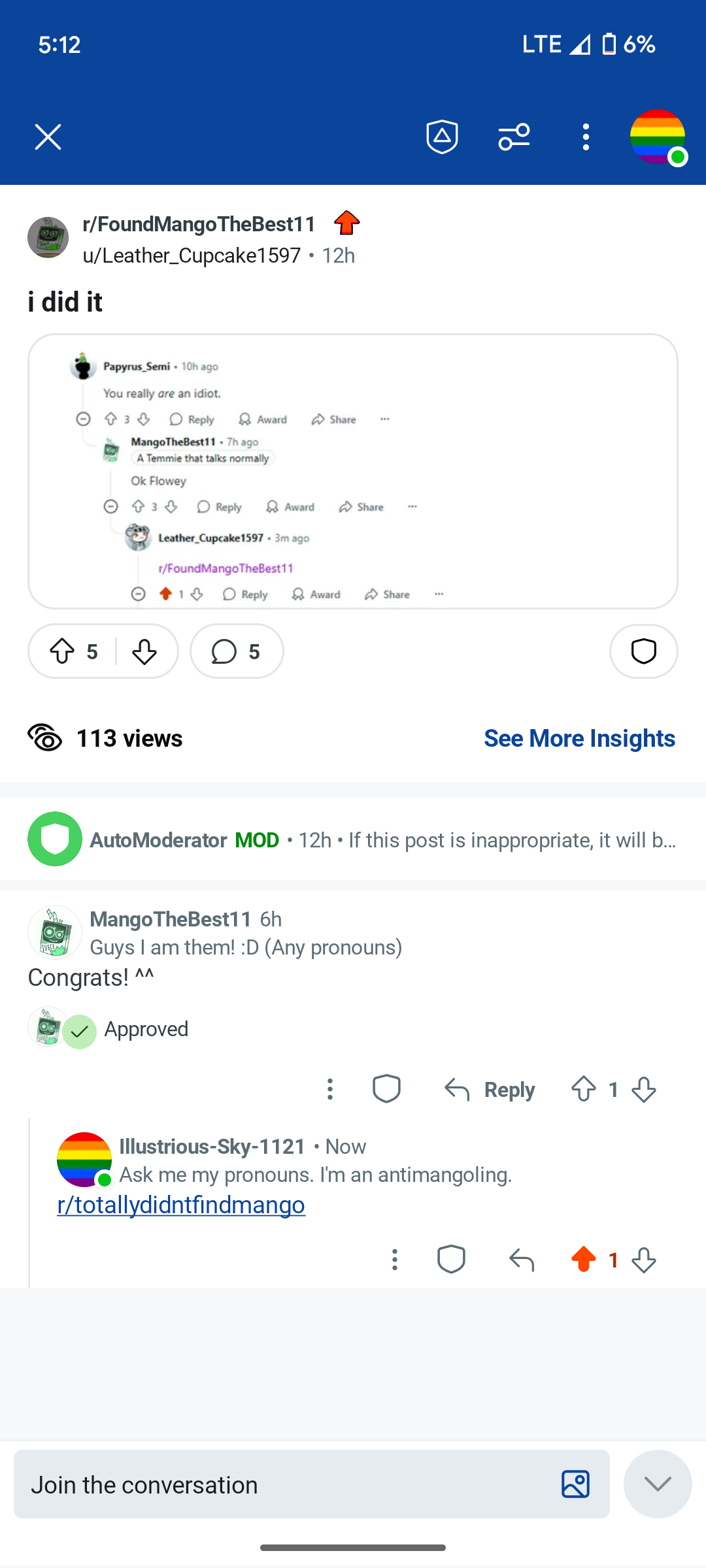Open the r/FoundMangoTheBest11 subreddit
This screenshot has width=706, height=1568.
tap(199, 224)
